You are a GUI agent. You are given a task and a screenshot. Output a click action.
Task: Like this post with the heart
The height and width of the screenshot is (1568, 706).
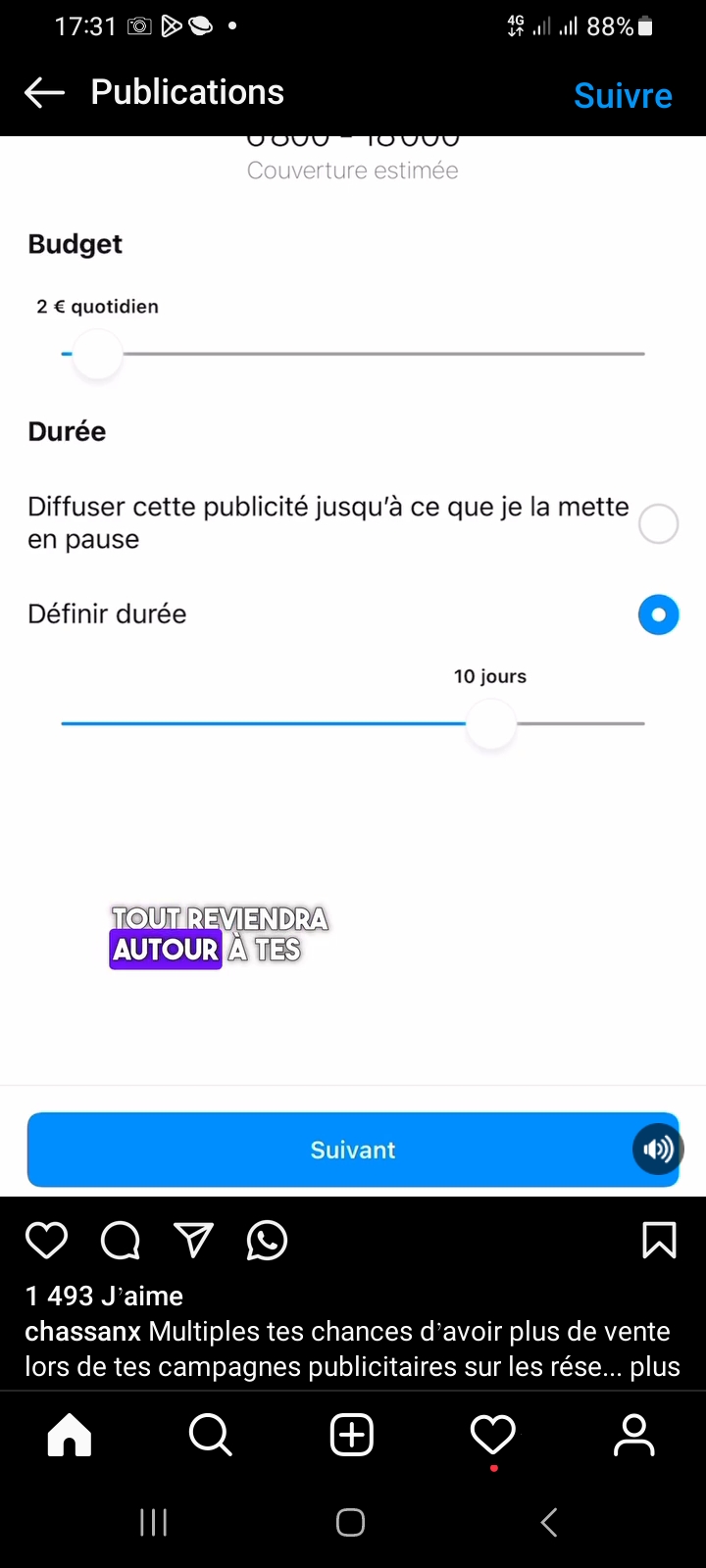46,1240
